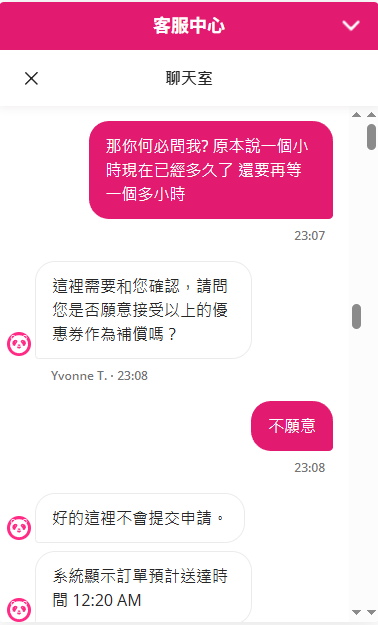The image size is (378, 625).
Task: Collapse the 客服中心 panel with the chevron
Action: tap(351, 26)
